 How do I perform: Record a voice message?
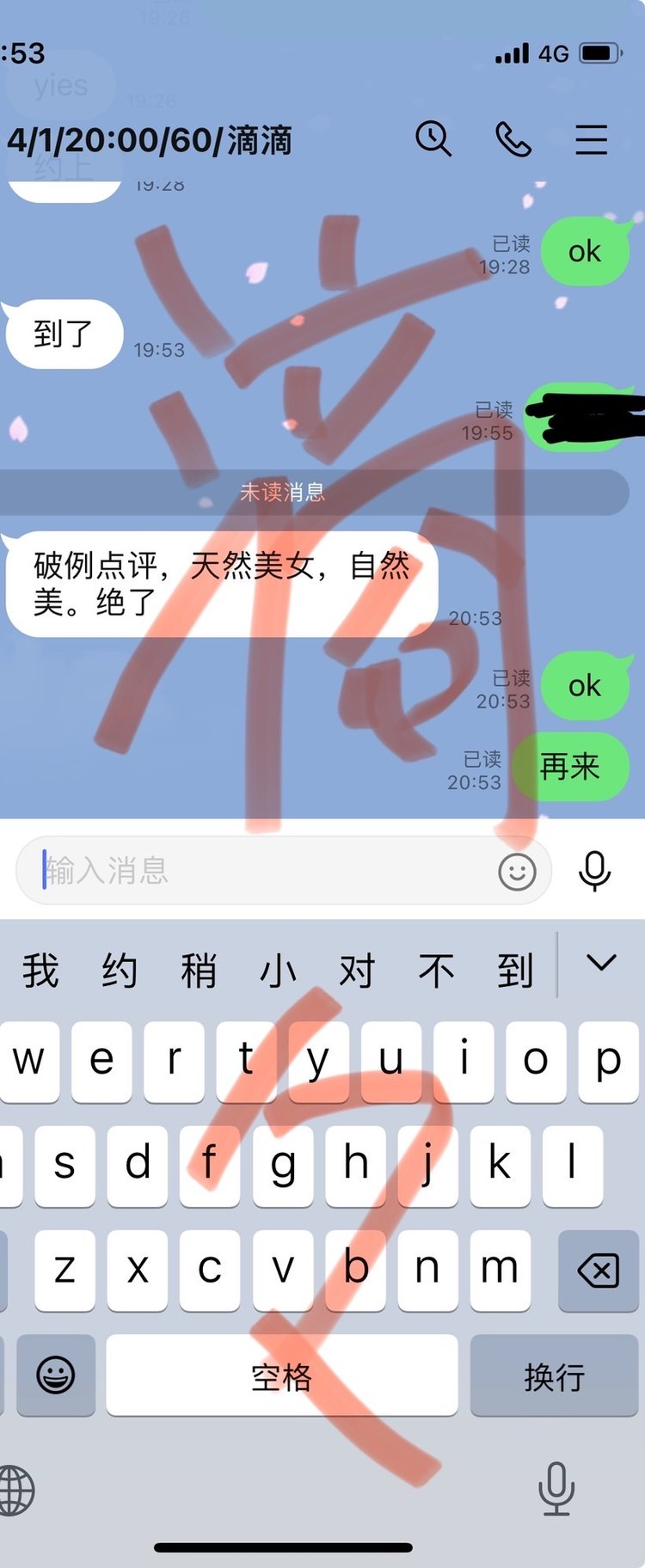click(594, 871)
